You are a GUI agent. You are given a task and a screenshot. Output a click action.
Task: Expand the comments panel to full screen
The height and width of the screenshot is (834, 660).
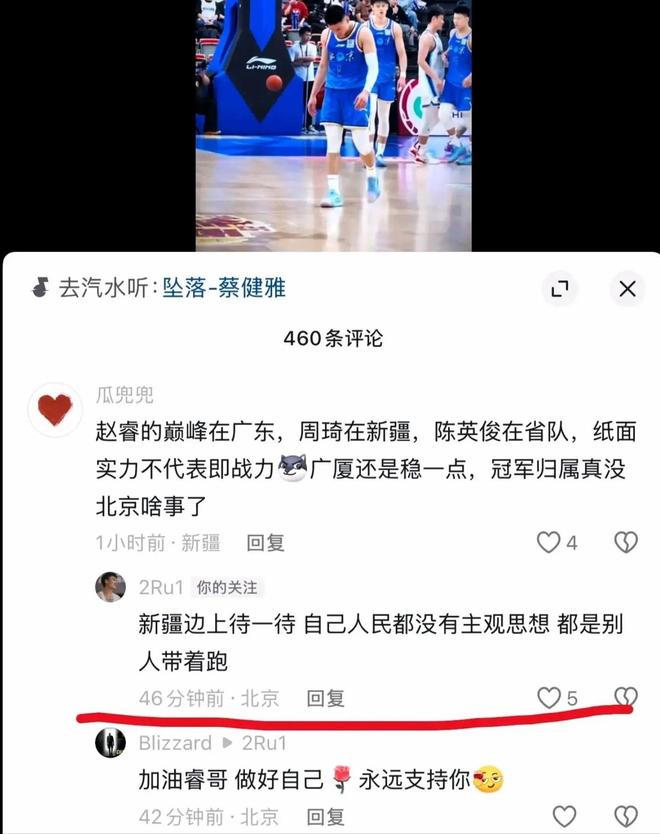(x=559, y=289)
